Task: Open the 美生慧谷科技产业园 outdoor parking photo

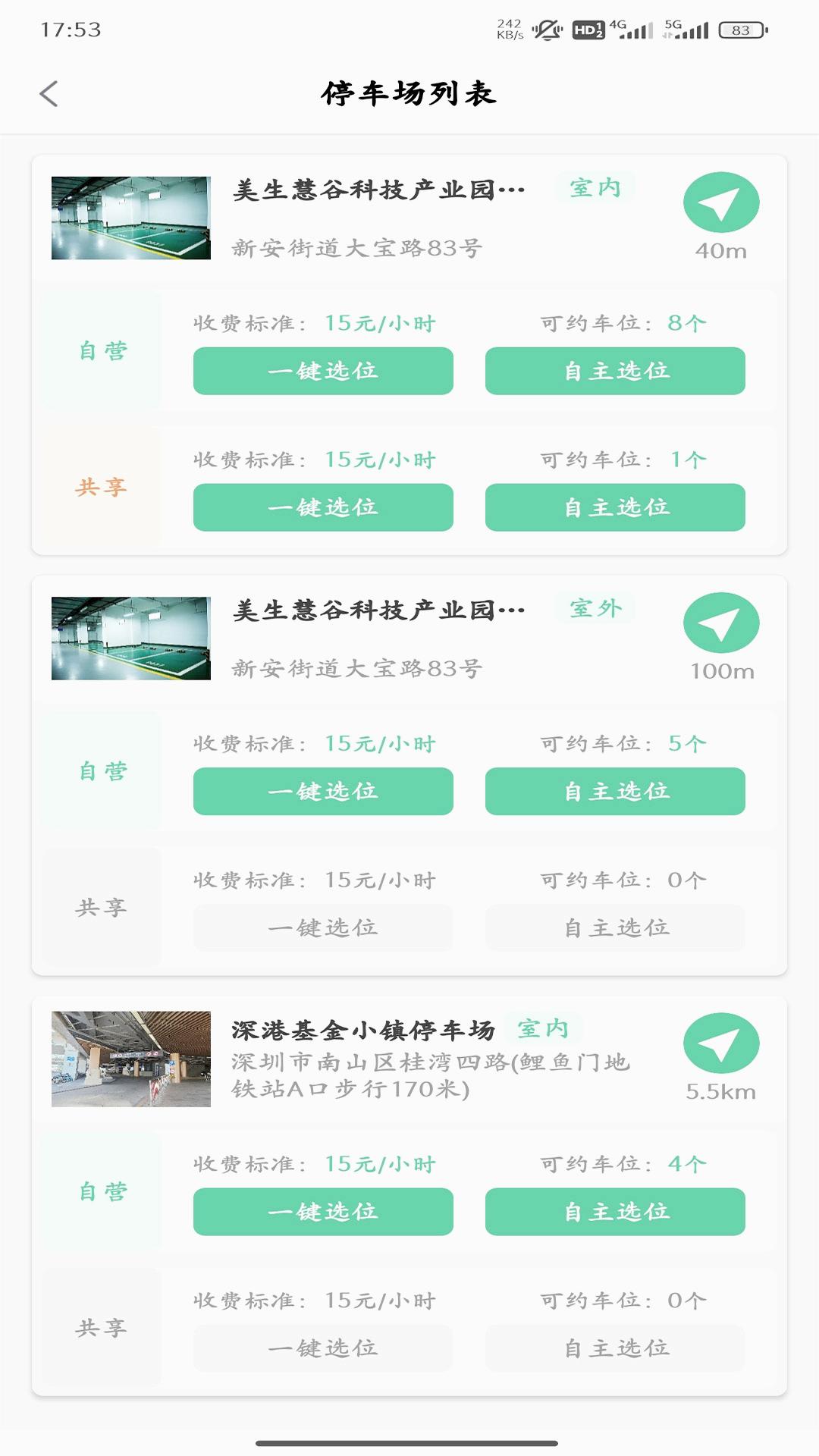Action: tap(131, 639)
